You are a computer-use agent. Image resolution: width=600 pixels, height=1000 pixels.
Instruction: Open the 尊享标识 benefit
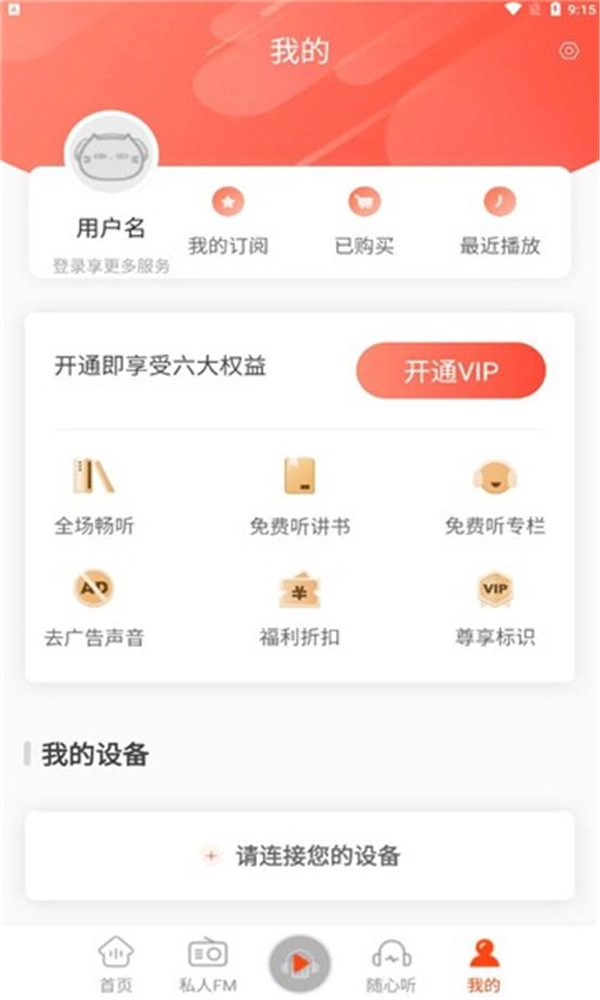tap(495, 607)
